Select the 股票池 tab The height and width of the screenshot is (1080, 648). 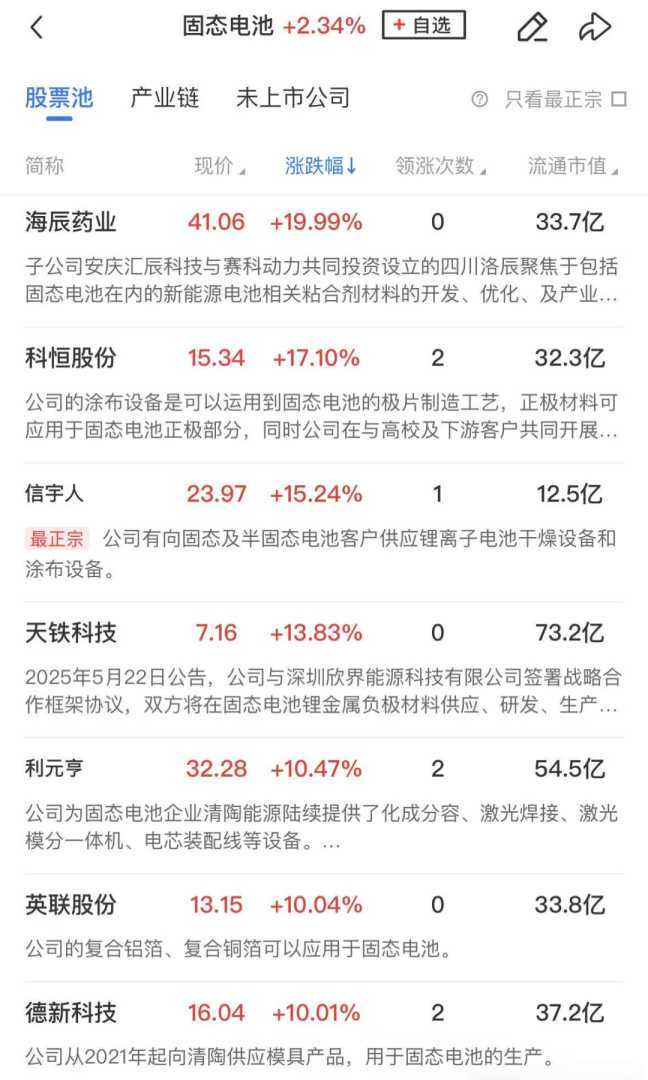[59, 97]
